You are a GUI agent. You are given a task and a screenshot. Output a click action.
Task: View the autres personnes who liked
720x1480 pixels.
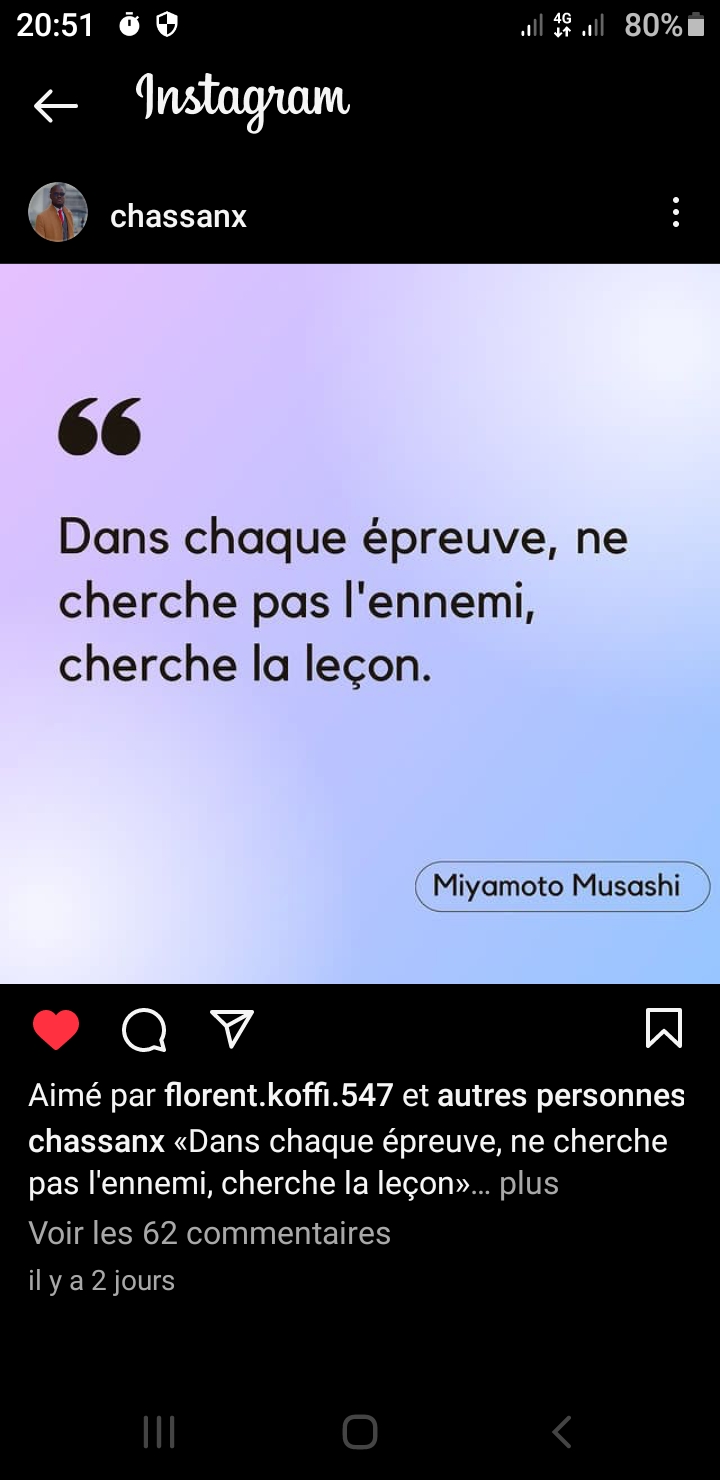(561, 1096)
